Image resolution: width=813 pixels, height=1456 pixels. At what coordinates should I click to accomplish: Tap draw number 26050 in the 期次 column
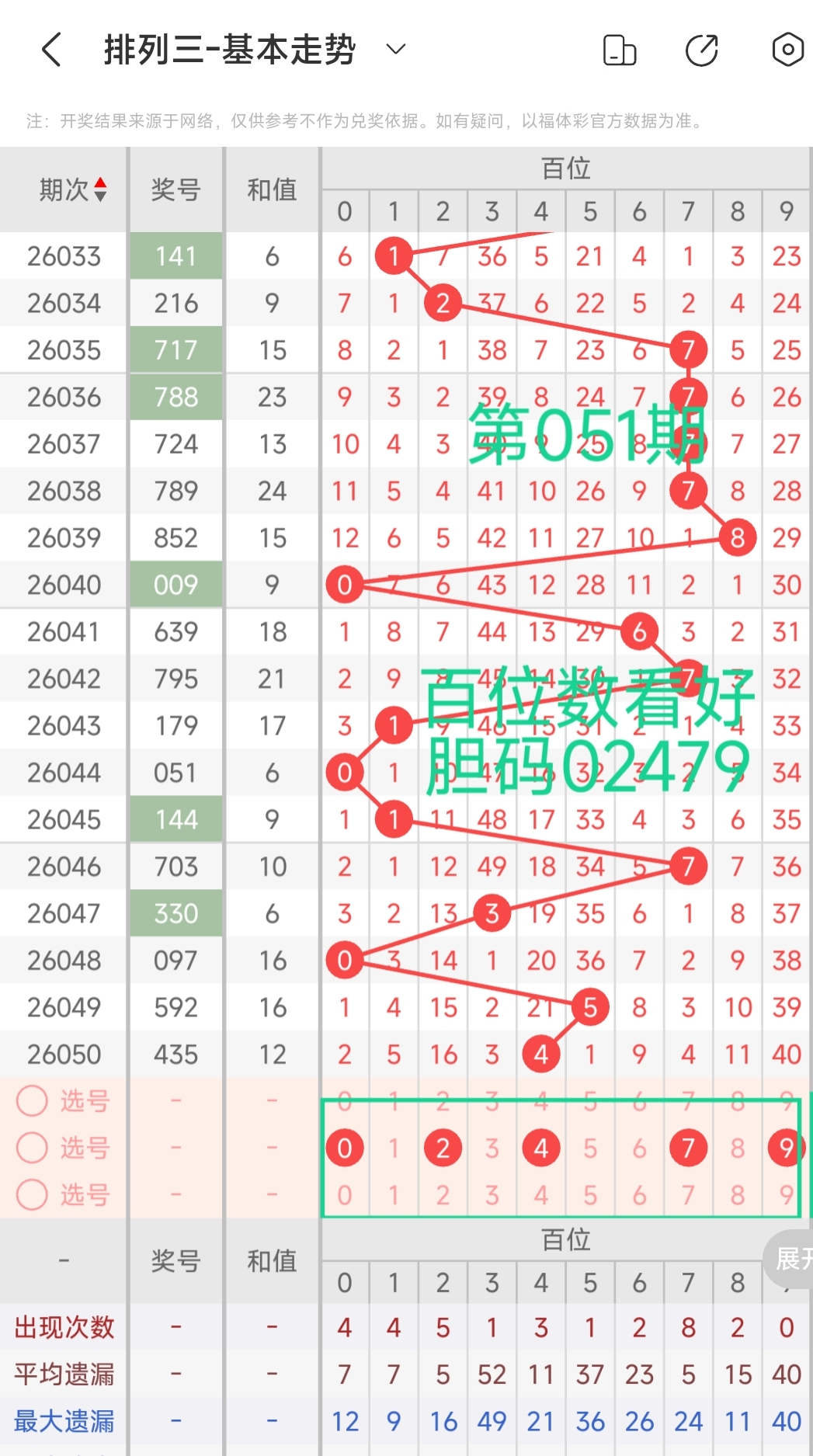64,1054
